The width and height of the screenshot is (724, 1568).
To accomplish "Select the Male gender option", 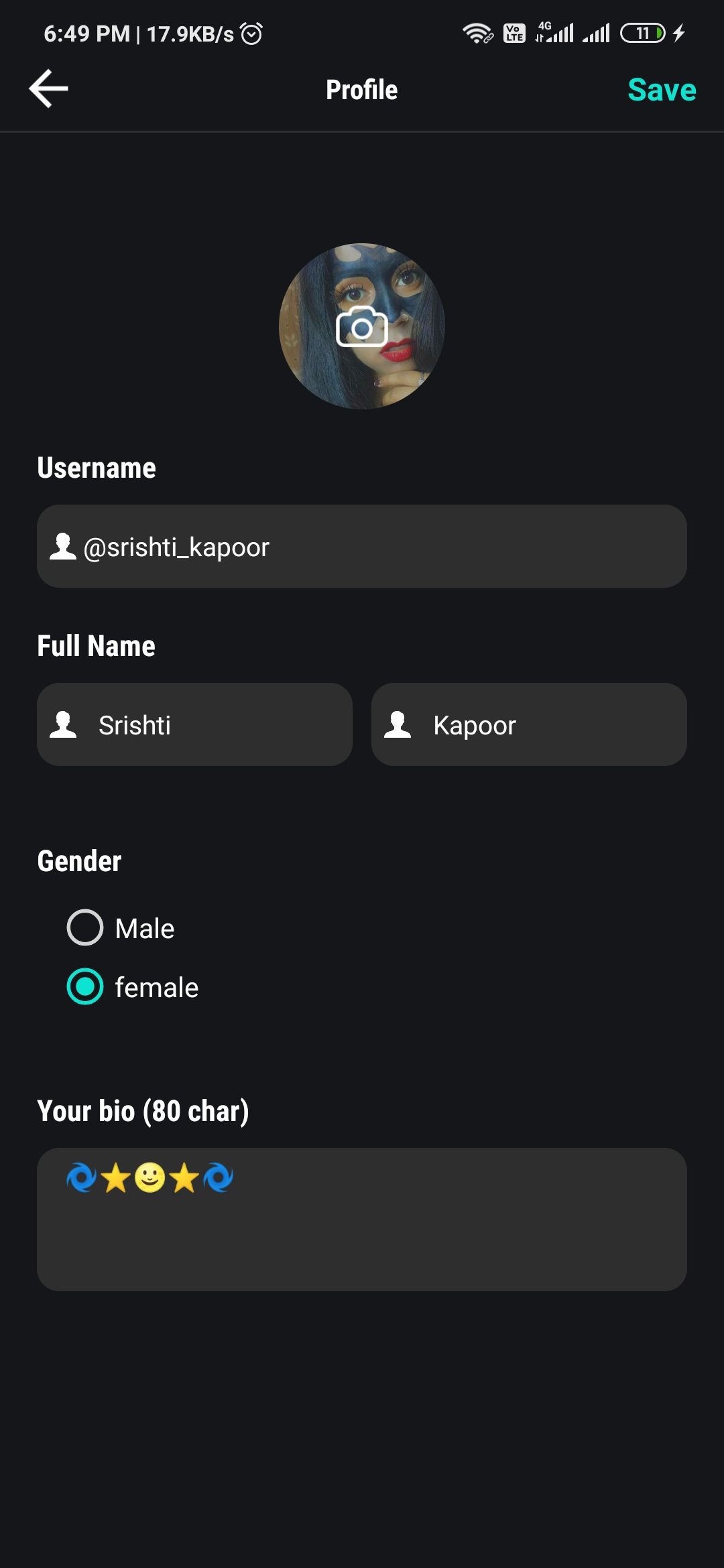I will pos(86,928).
